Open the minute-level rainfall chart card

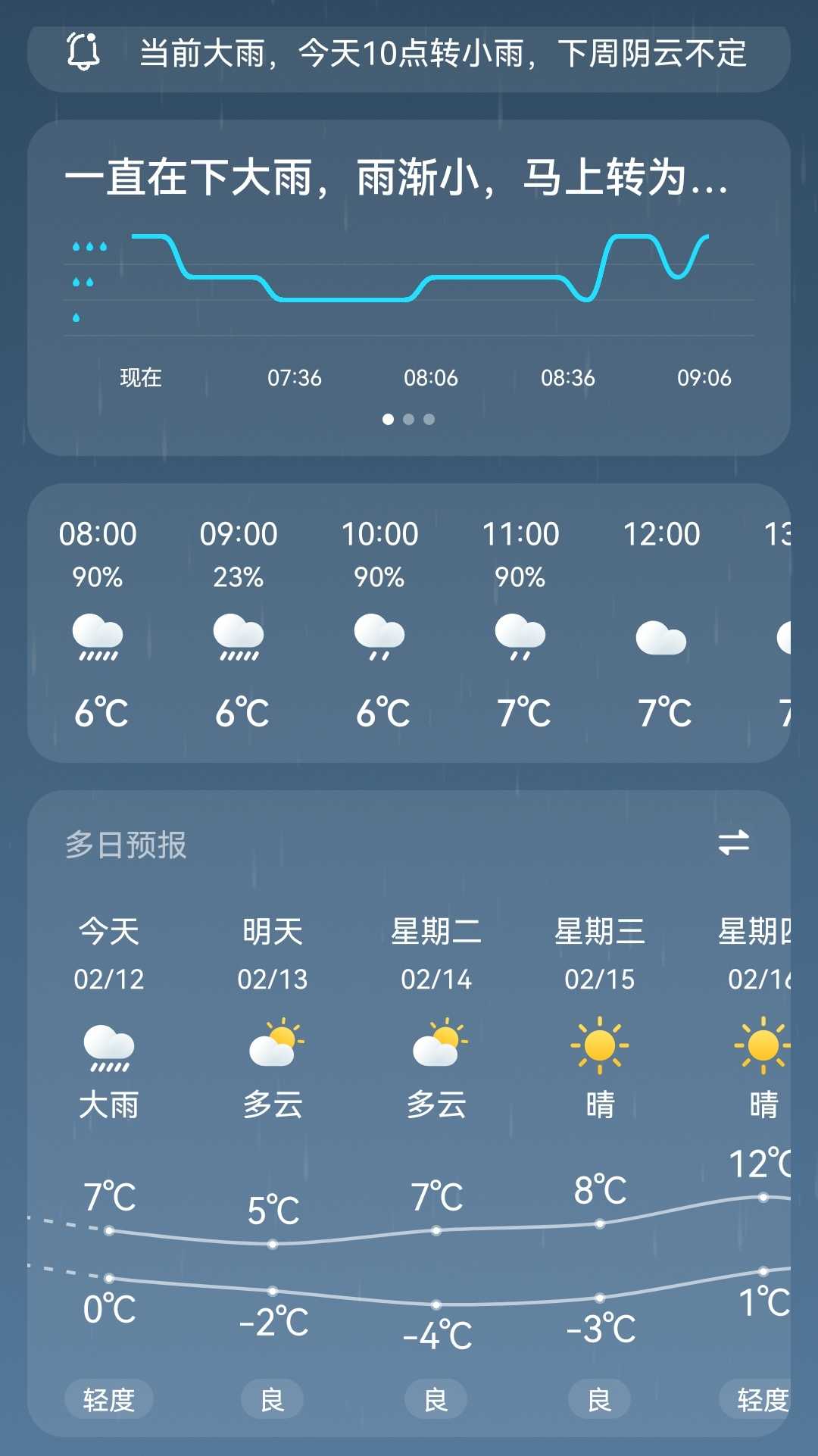tap(409, 288)
